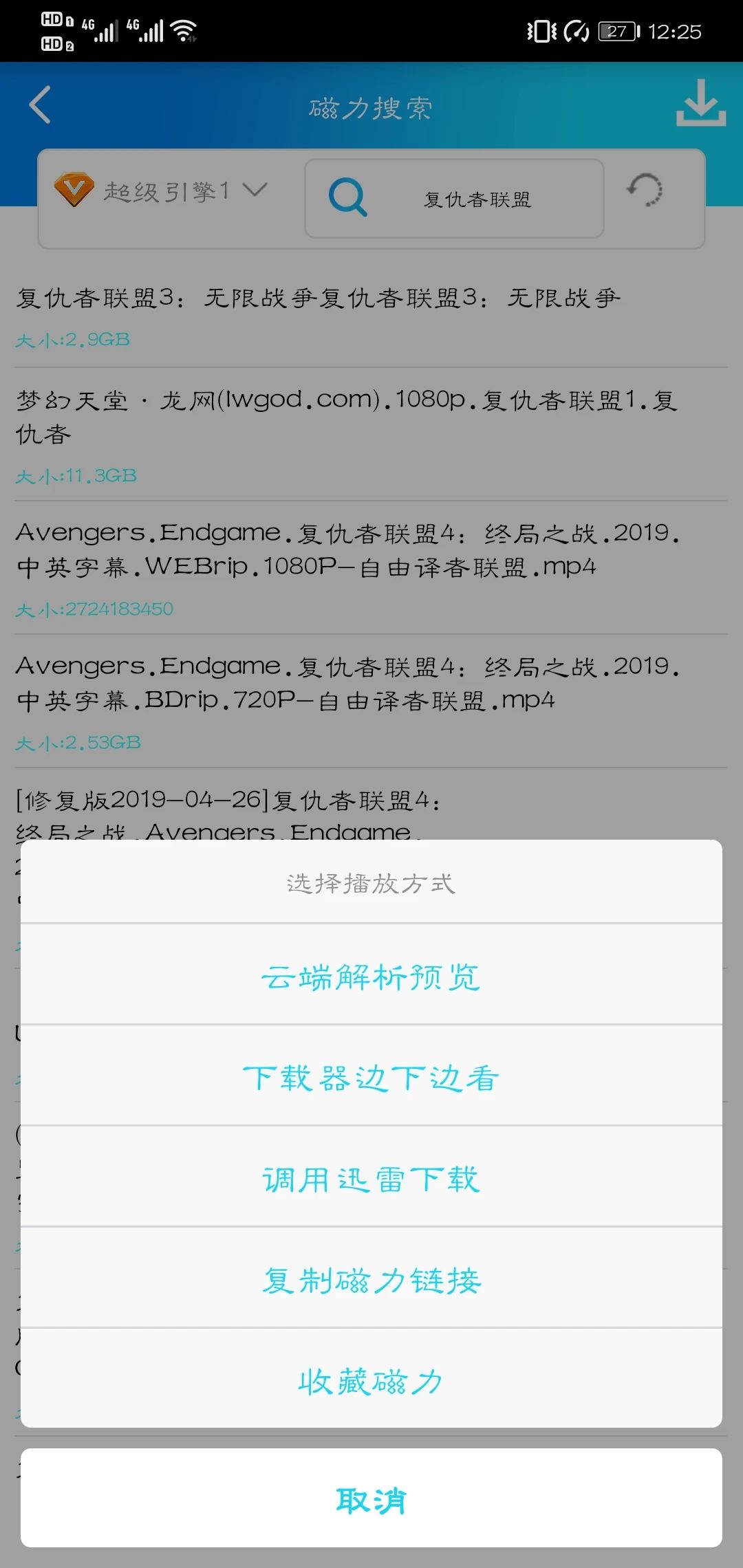Collapse the playback method dialog via 取消

click(x=371, y=1501)
